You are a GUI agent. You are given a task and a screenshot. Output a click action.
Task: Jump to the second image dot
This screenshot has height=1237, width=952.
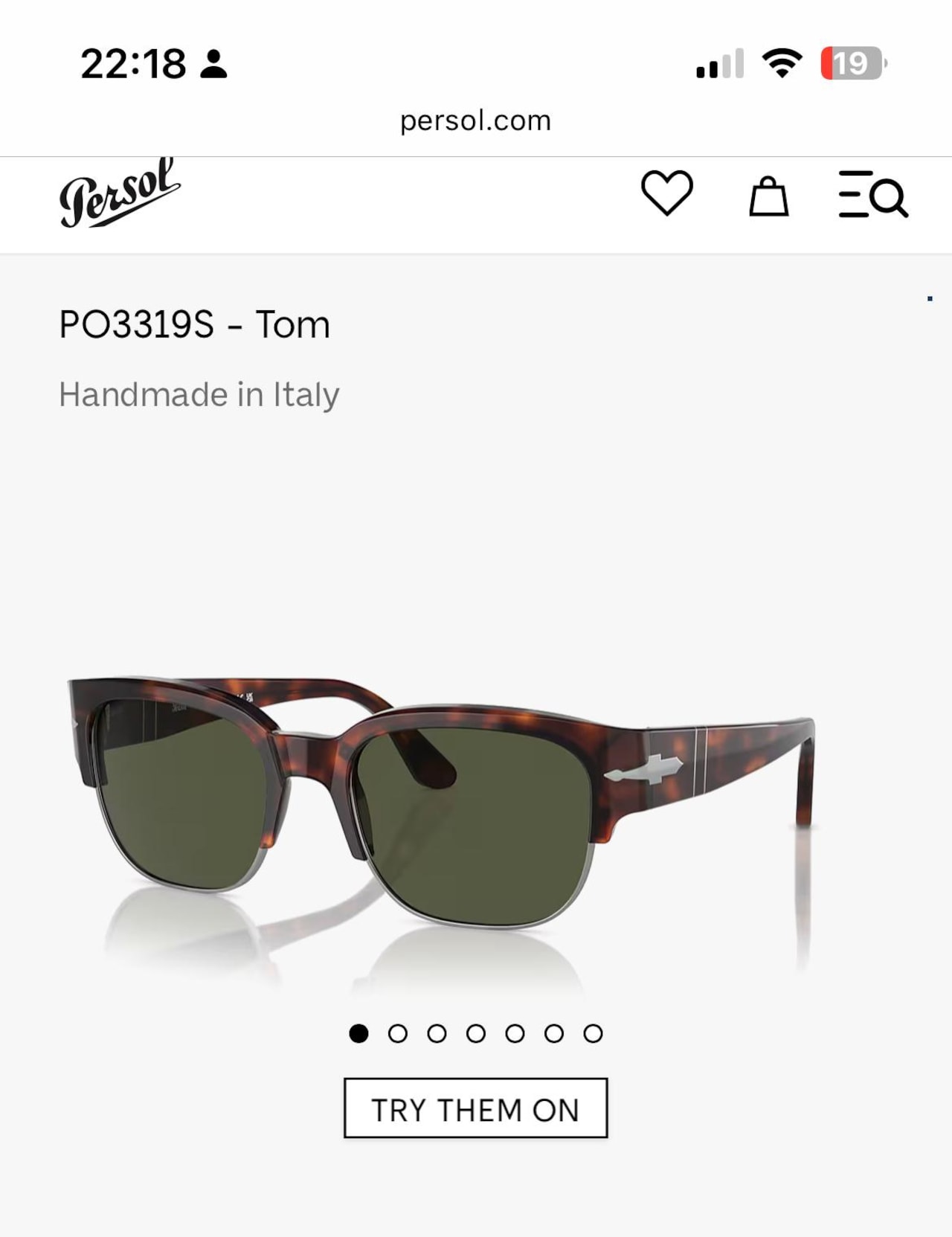398,1034
